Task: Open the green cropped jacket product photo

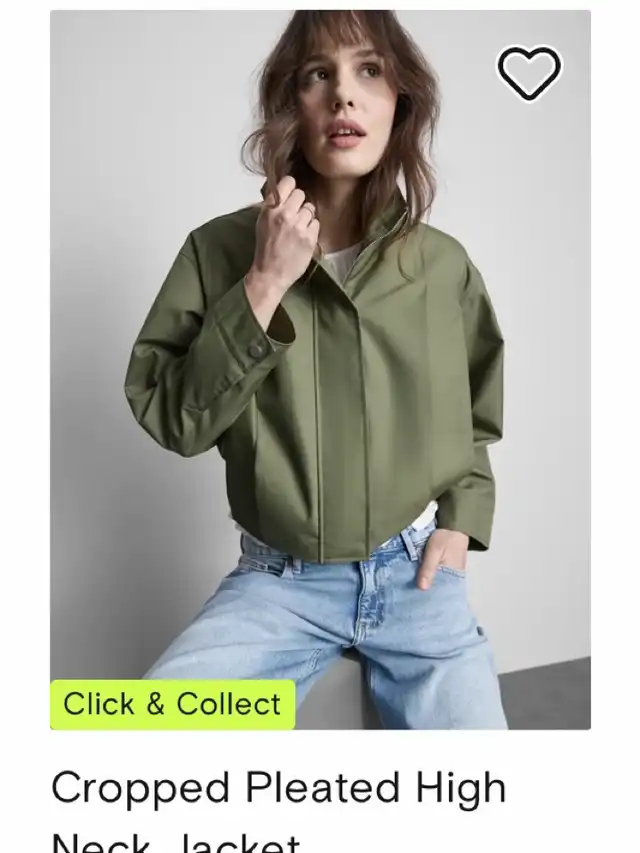Action: click(x=320, y=380)
